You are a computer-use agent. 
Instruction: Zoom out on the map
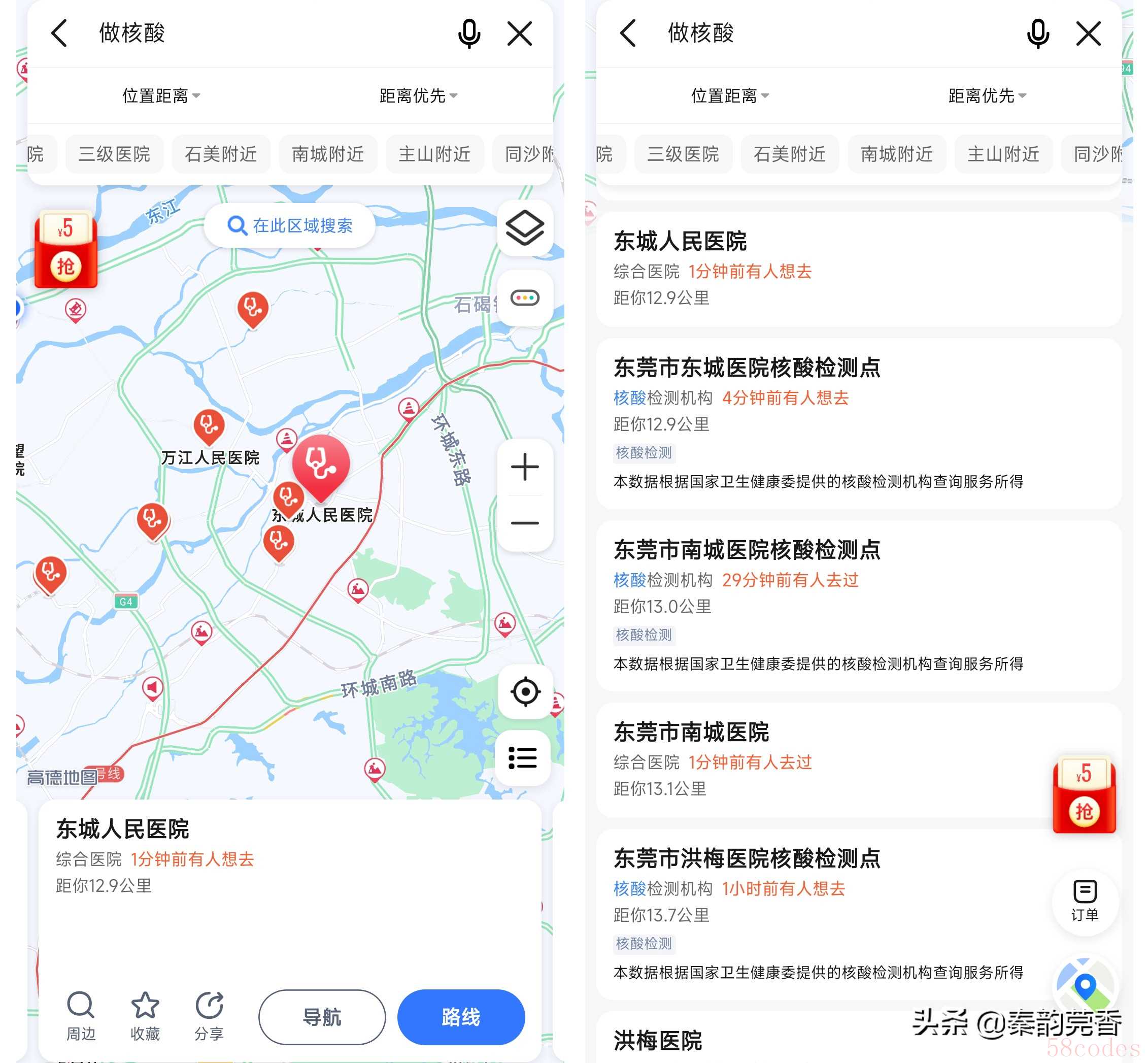pyautogui.click(x=525, y=523)
